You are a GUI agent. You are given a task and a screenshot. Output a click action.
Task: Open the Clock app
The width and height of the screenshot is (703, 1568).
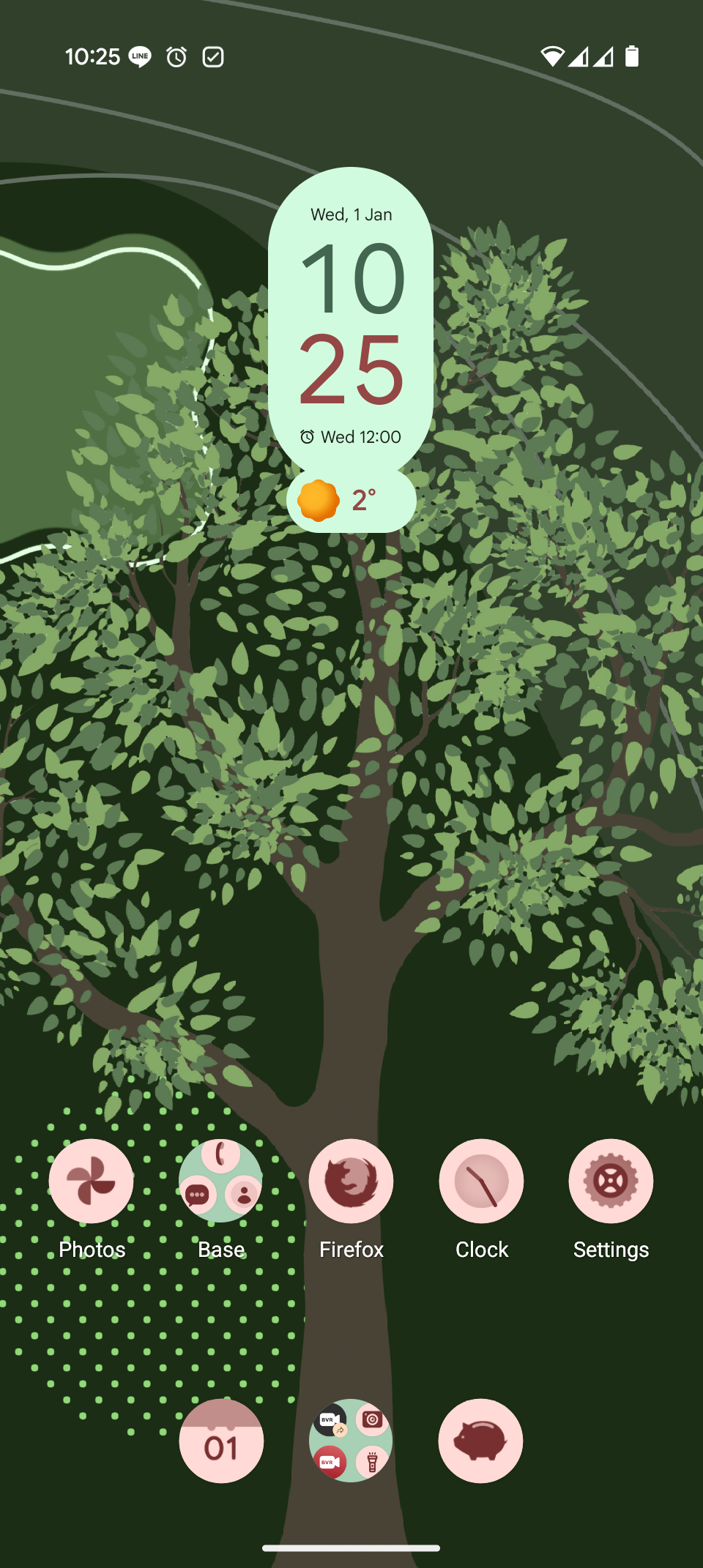coord(481,1181)
